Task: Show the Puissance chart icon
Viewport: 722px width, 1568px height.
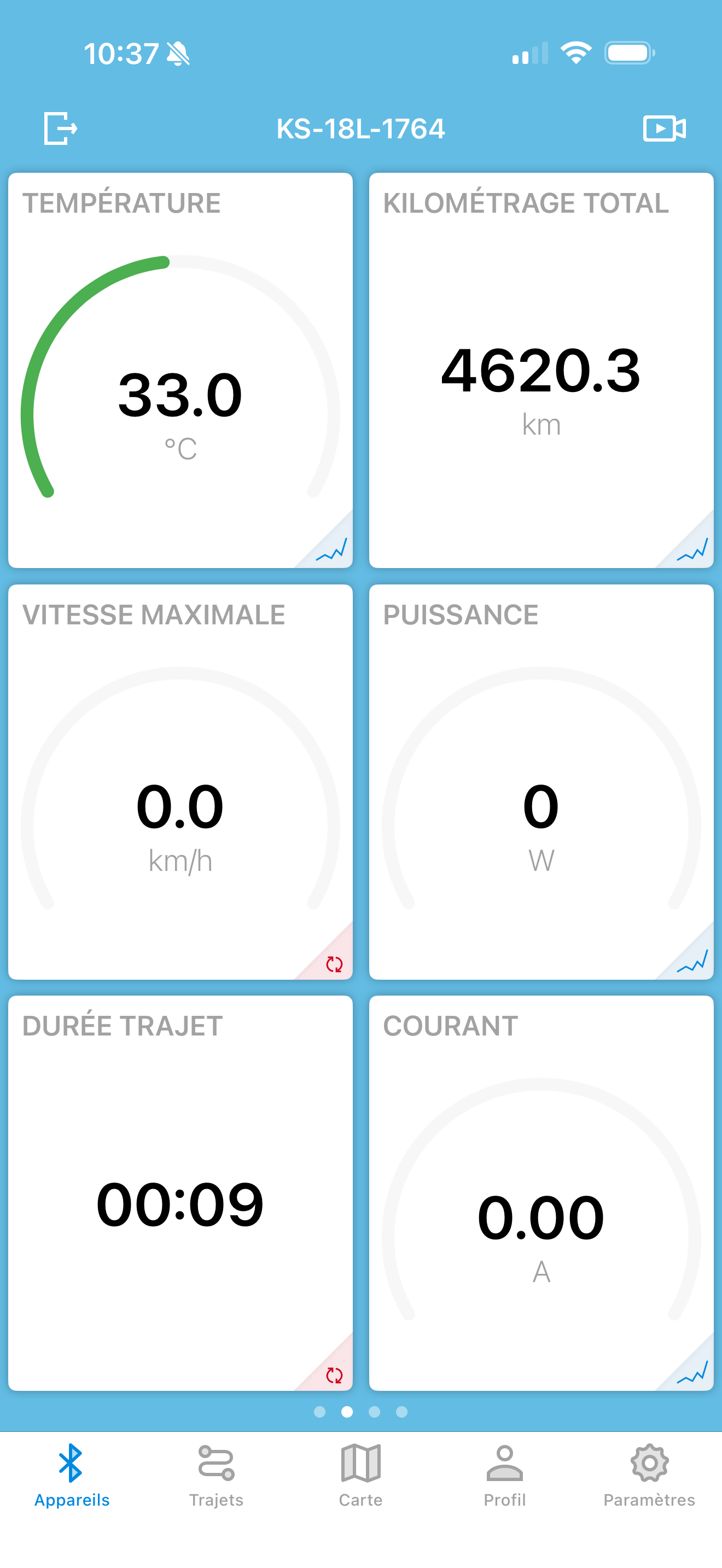Action: pyautogui.click(x=693, y=961)
